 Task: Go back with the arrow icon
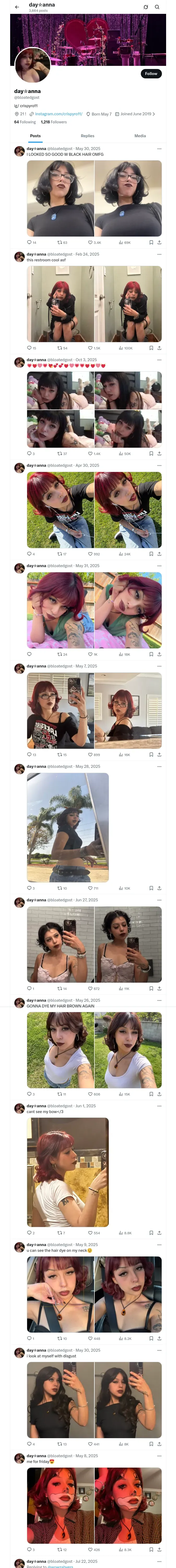click(x=17, y=7)
